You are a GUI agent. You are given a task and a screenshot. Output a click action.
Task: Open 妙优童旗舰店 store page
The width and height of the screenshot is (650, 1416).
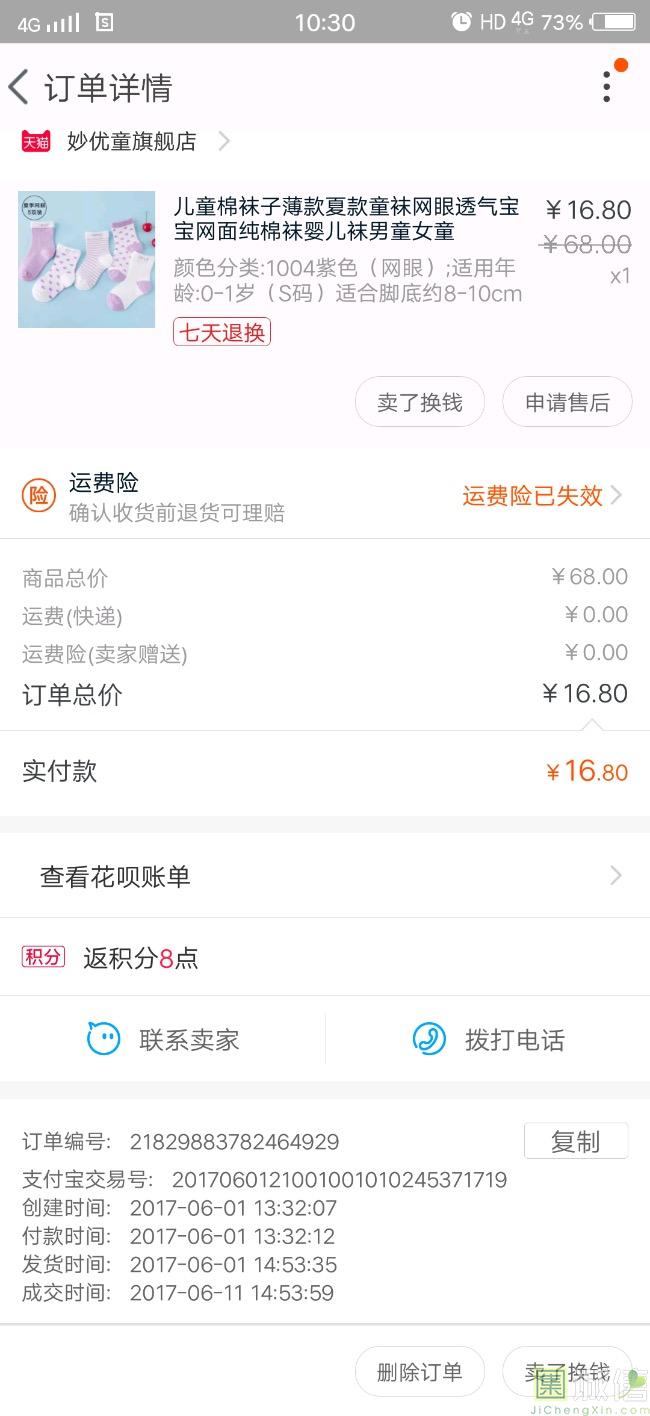(x=131, y=142)
